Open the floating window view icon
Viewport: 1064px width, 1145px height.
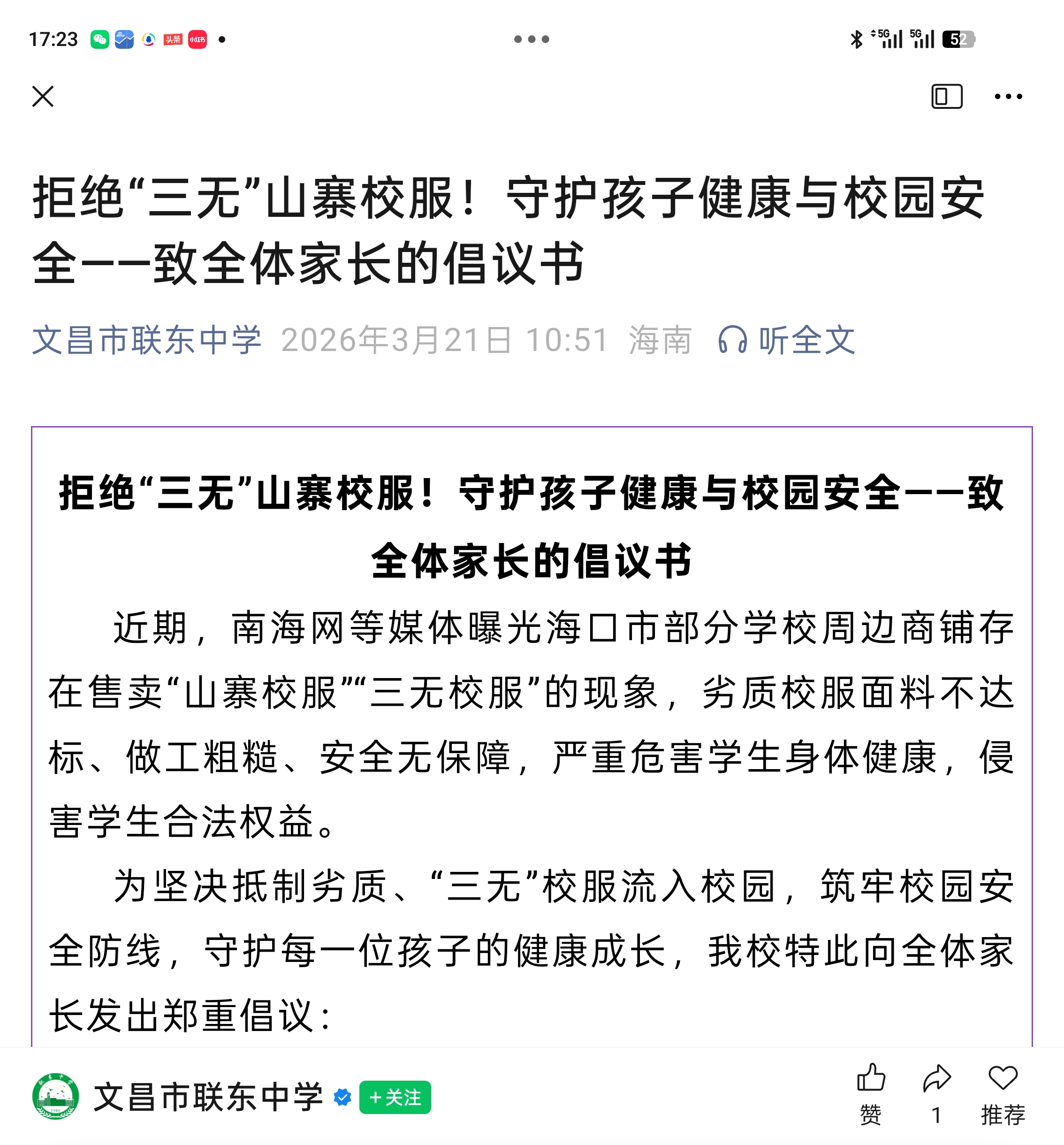(946, 96)
